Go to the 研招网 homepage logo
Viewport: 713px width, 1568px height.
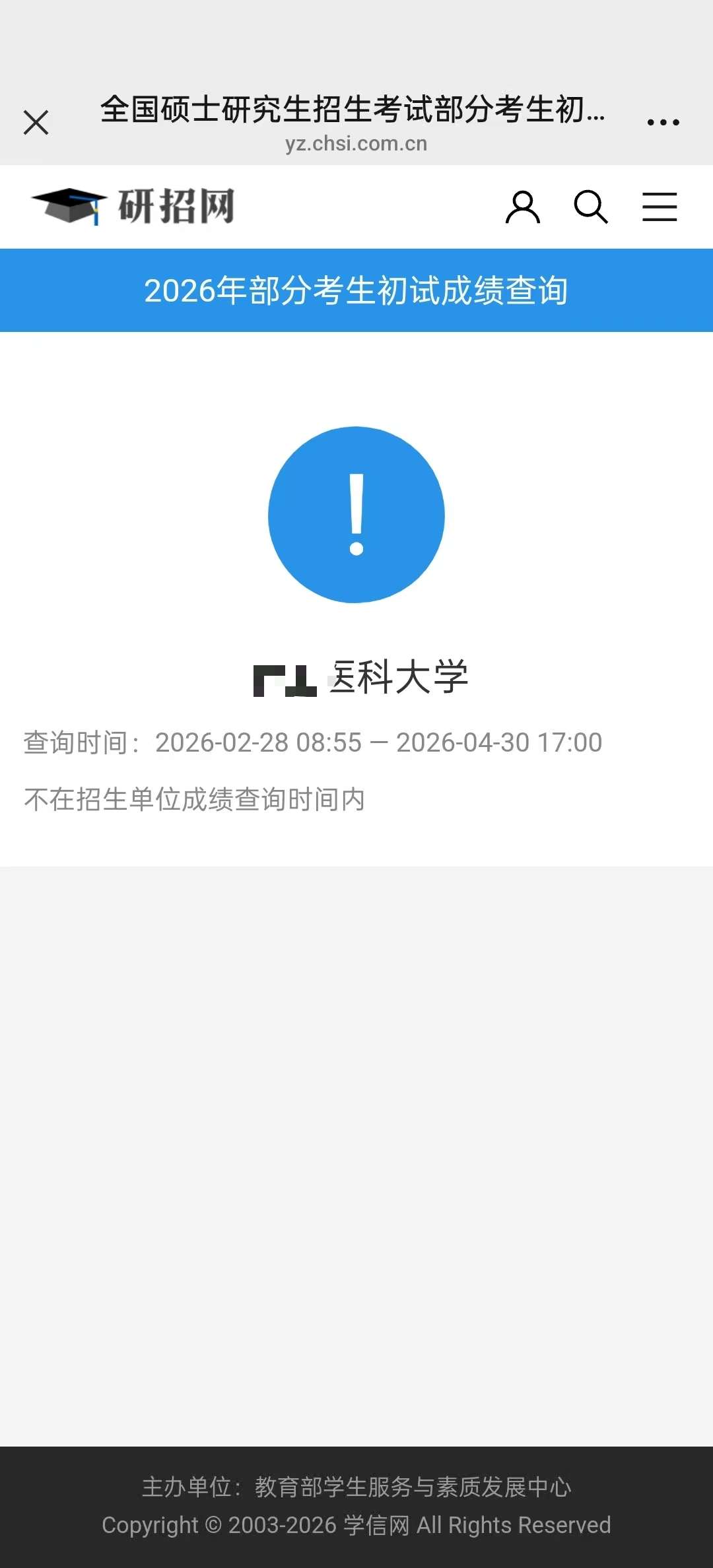click(x=133, y=207)
